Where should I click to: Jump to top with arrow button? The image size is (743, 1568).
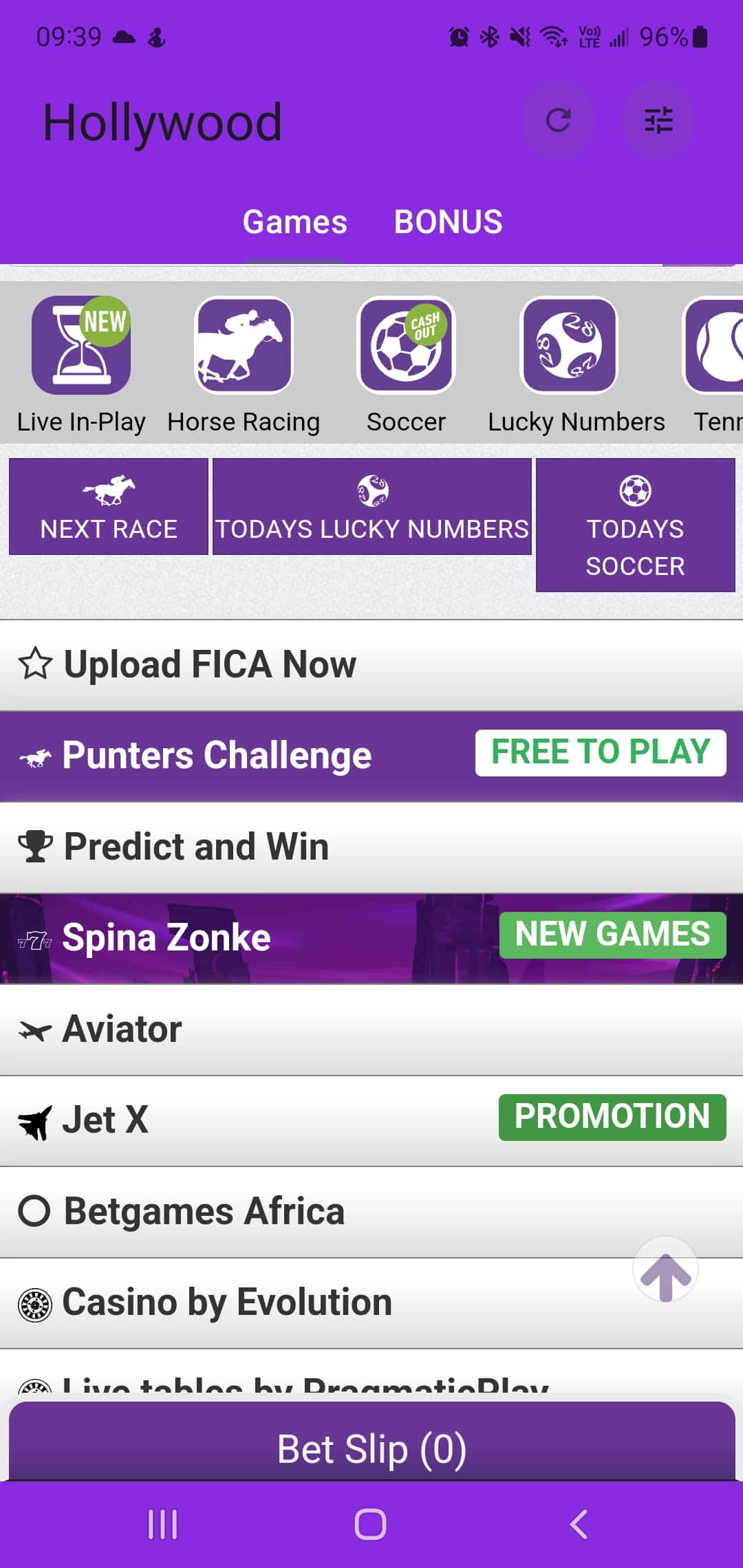665,1270
